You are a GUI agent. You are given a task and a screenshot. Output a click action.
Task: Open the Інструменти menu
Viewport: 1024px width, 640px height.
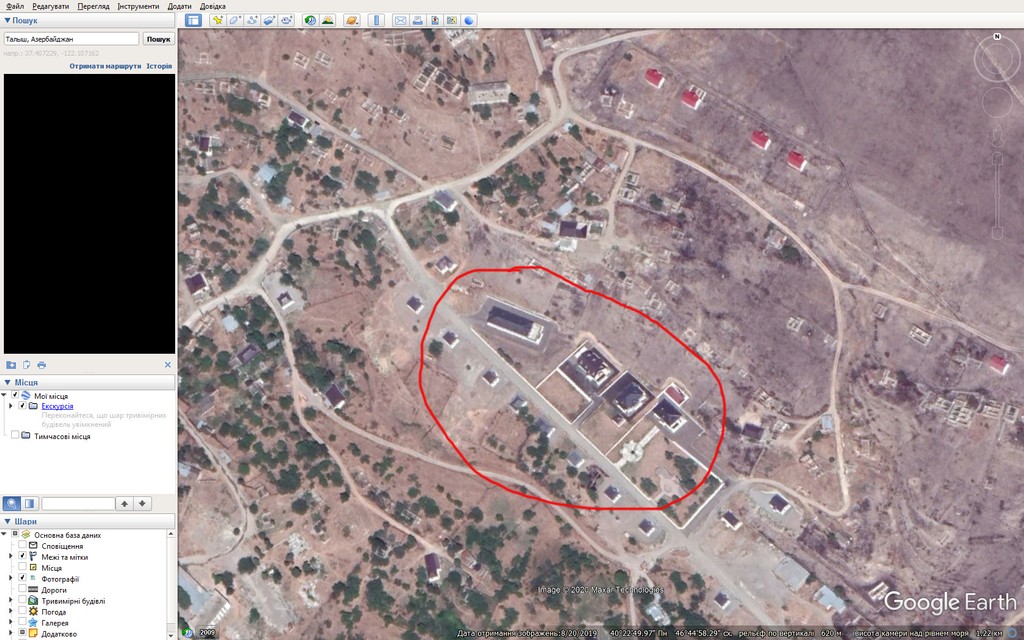(x=138, y=6)
